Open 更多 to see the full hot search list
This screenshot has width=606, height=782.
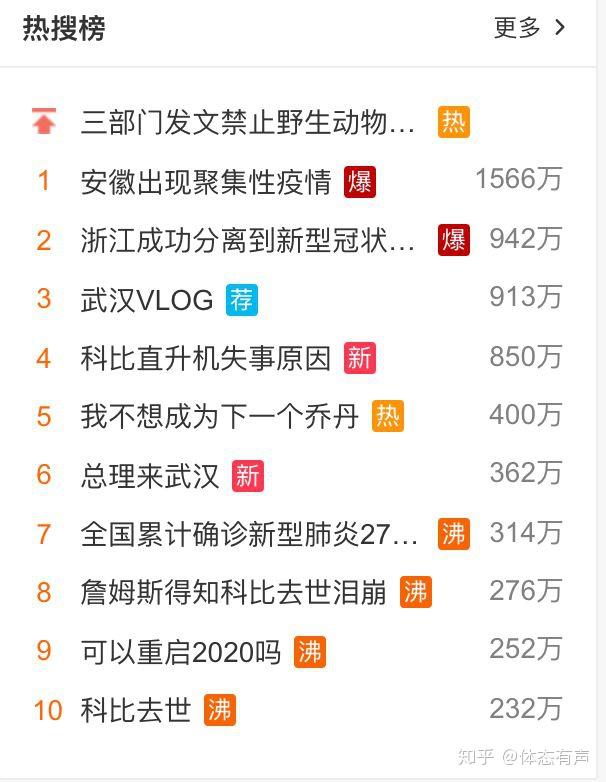pyautogui.click(x=529, y=28)
